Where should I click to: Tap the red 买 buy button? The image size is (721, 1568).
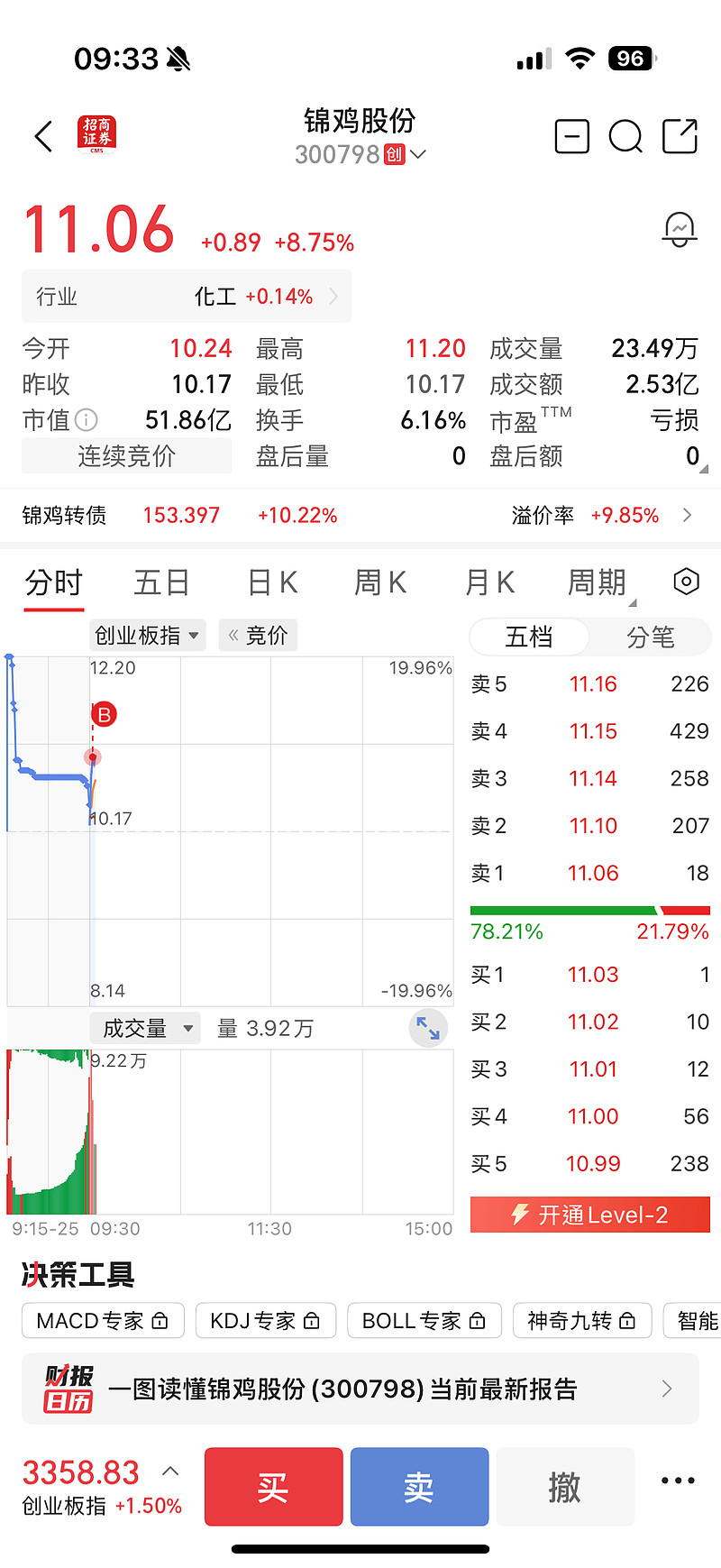(273, 1487)
